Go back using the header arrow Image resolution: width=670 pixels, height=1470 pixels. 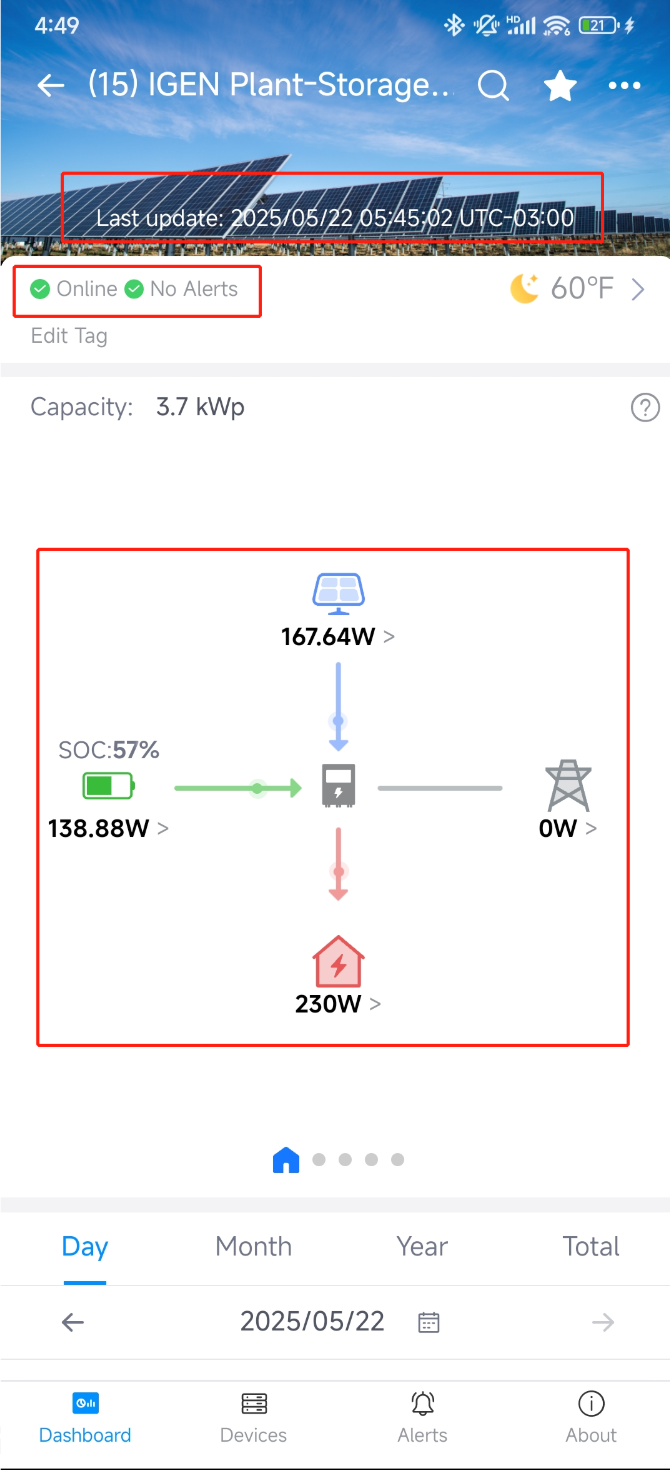click(51, 86)
